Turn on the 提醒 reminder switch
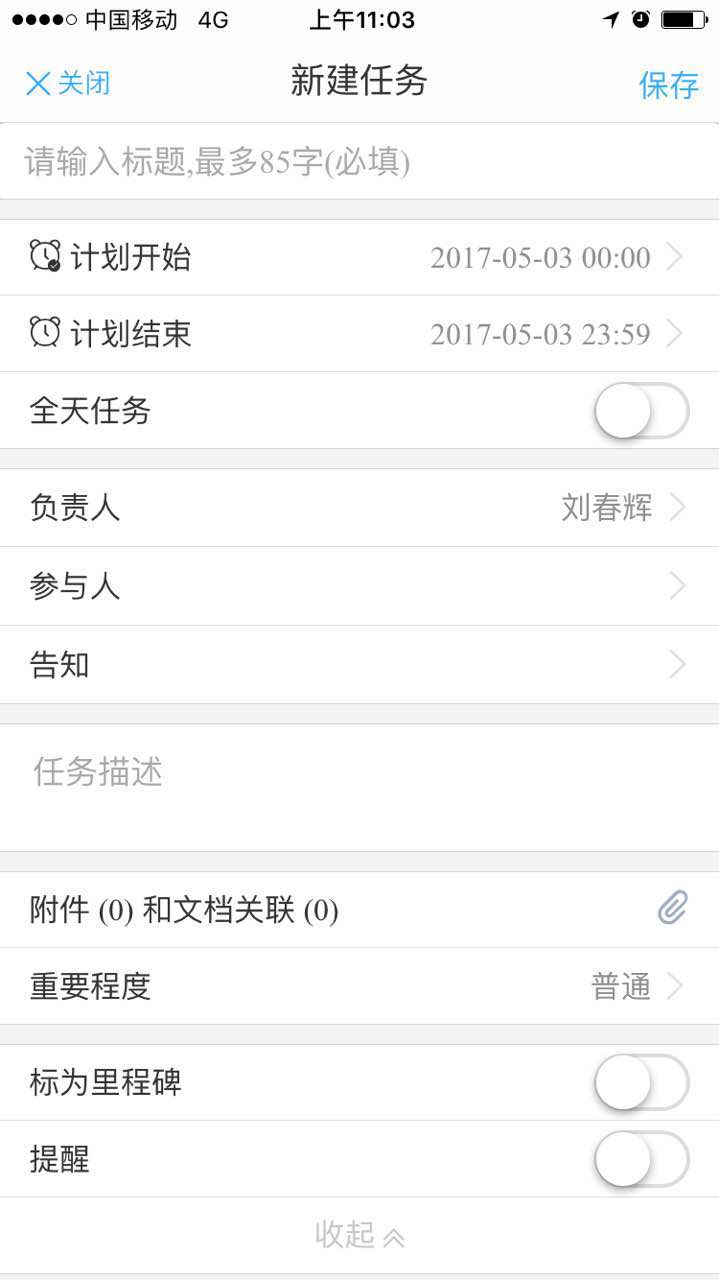719x1280 pixels. click(641, 1160)
